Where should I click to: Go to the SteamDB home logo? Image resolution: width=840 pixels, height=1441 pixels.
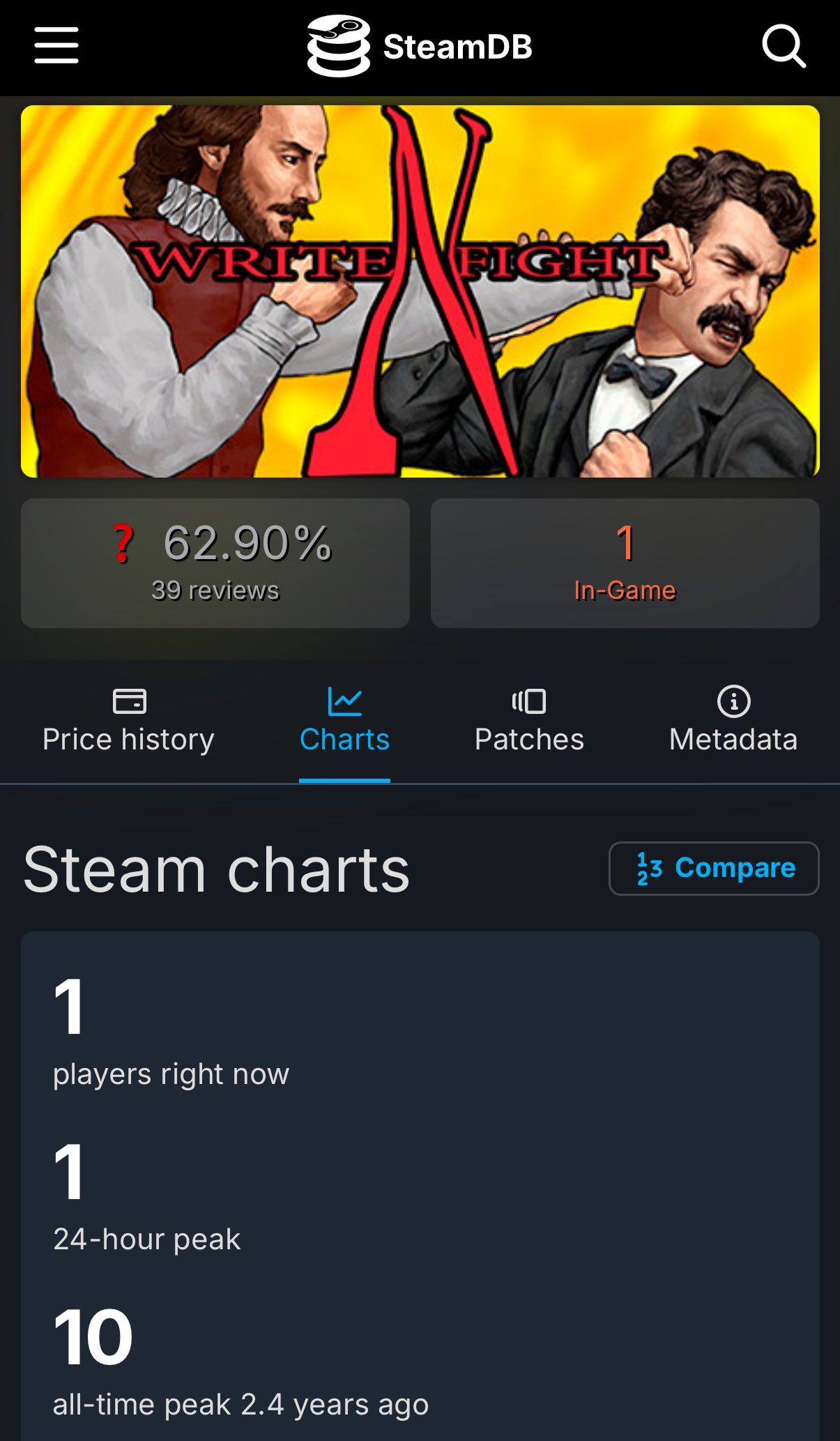(420, 46)
